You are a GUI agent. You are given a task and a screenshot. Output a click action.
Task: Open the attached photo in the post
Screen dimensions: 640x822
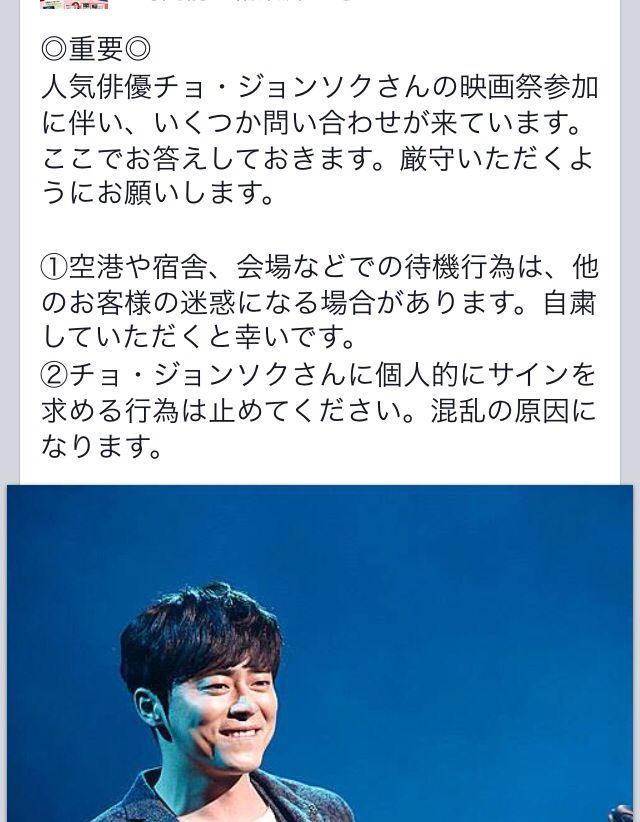point(320,652)
